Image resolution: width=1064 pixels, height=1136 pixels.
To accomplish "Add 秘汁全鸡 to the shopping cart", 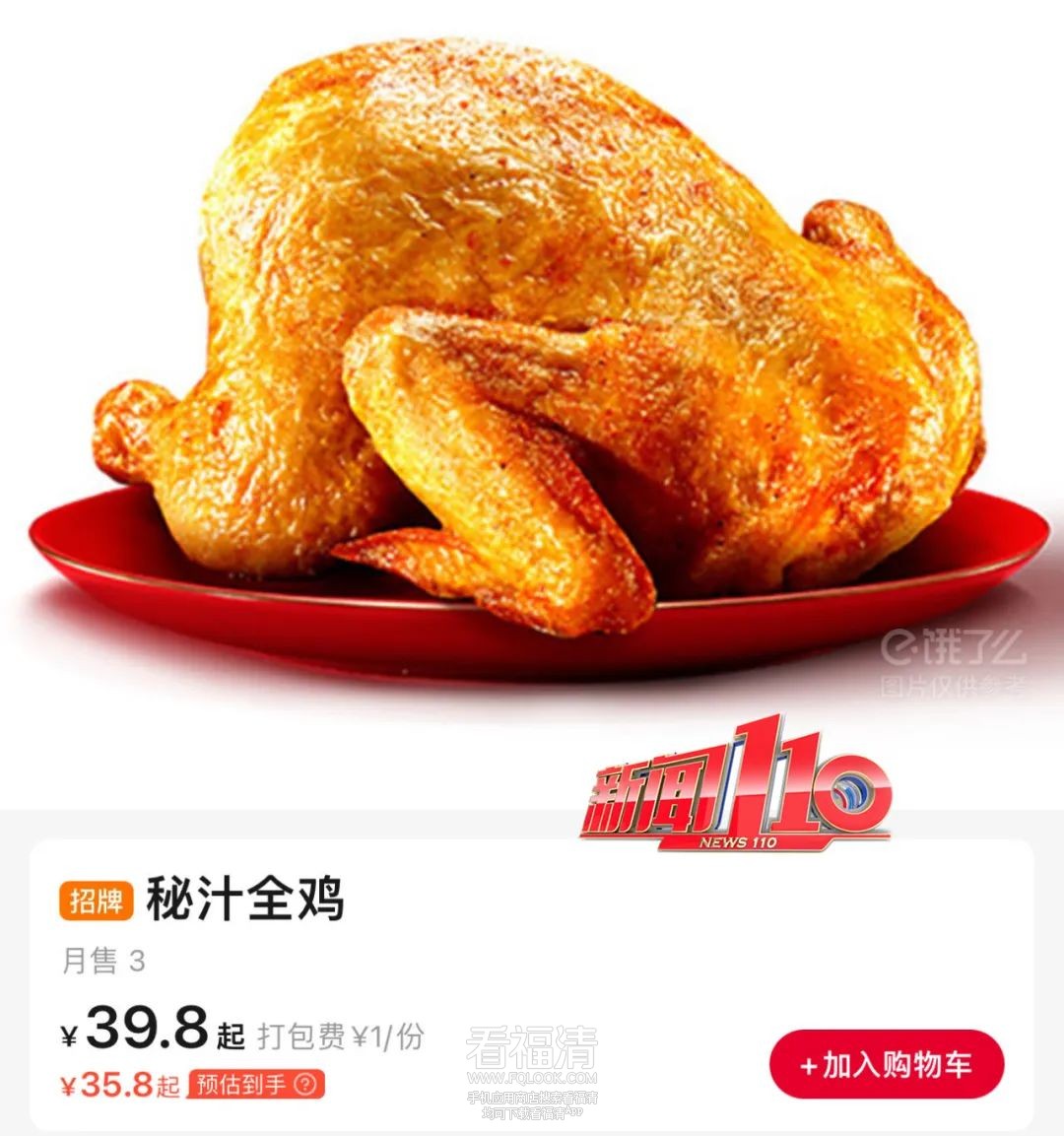I will [x=886, y=1065].
